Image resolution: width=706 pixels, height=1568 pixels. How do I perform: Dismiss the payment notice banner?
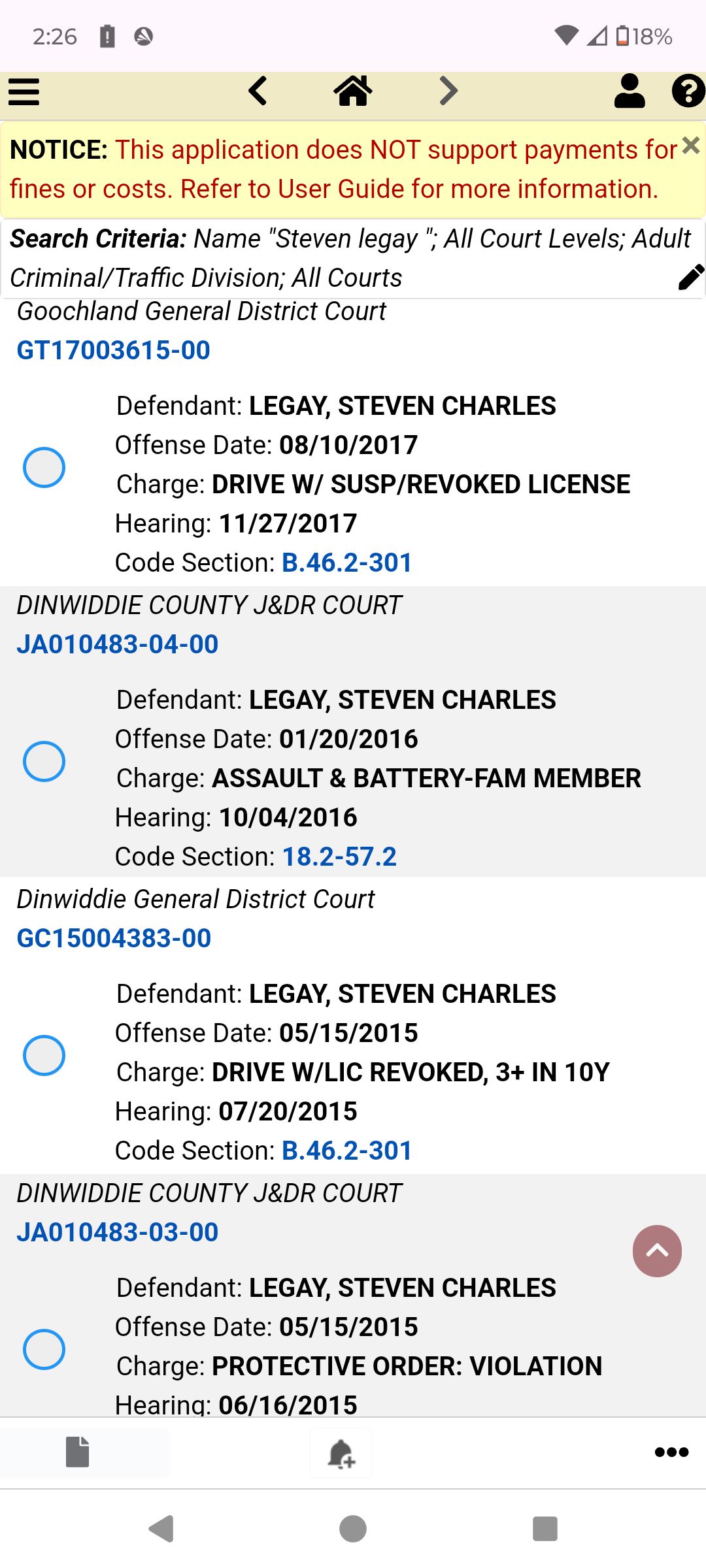pos(690,145)
